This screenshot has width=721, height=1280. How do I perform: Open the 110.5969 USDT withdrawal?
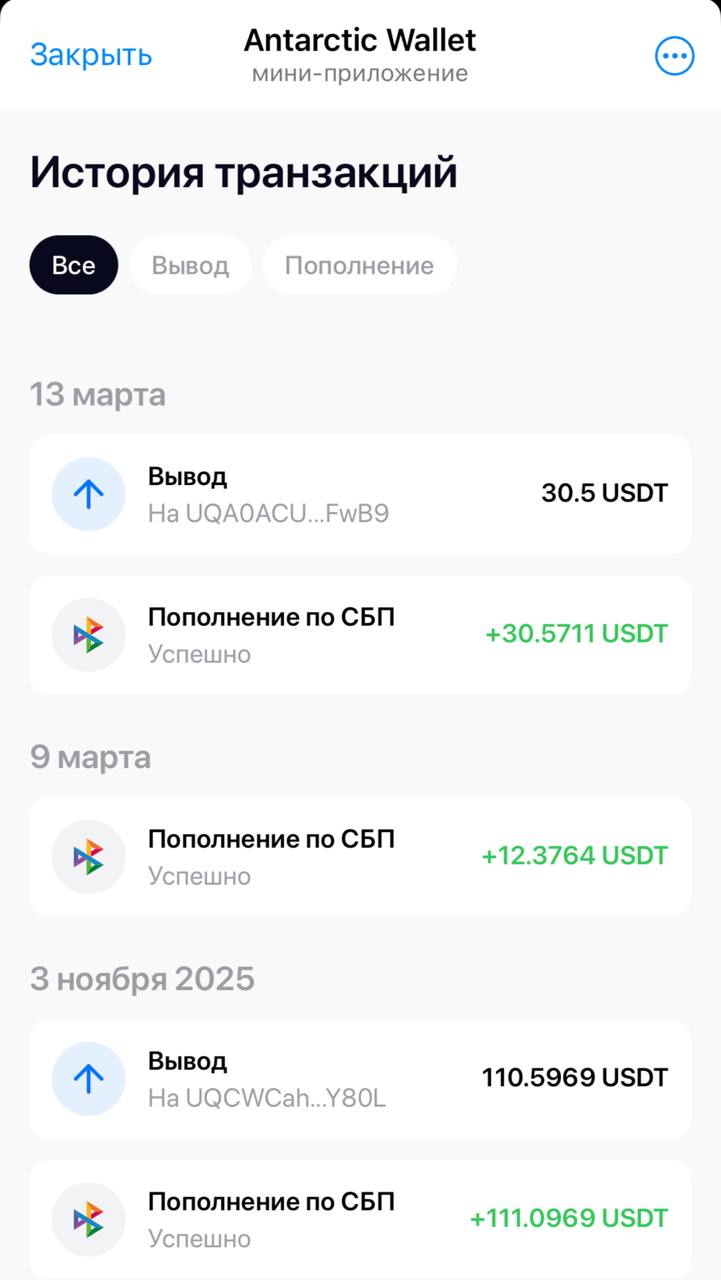(360, 1079)
